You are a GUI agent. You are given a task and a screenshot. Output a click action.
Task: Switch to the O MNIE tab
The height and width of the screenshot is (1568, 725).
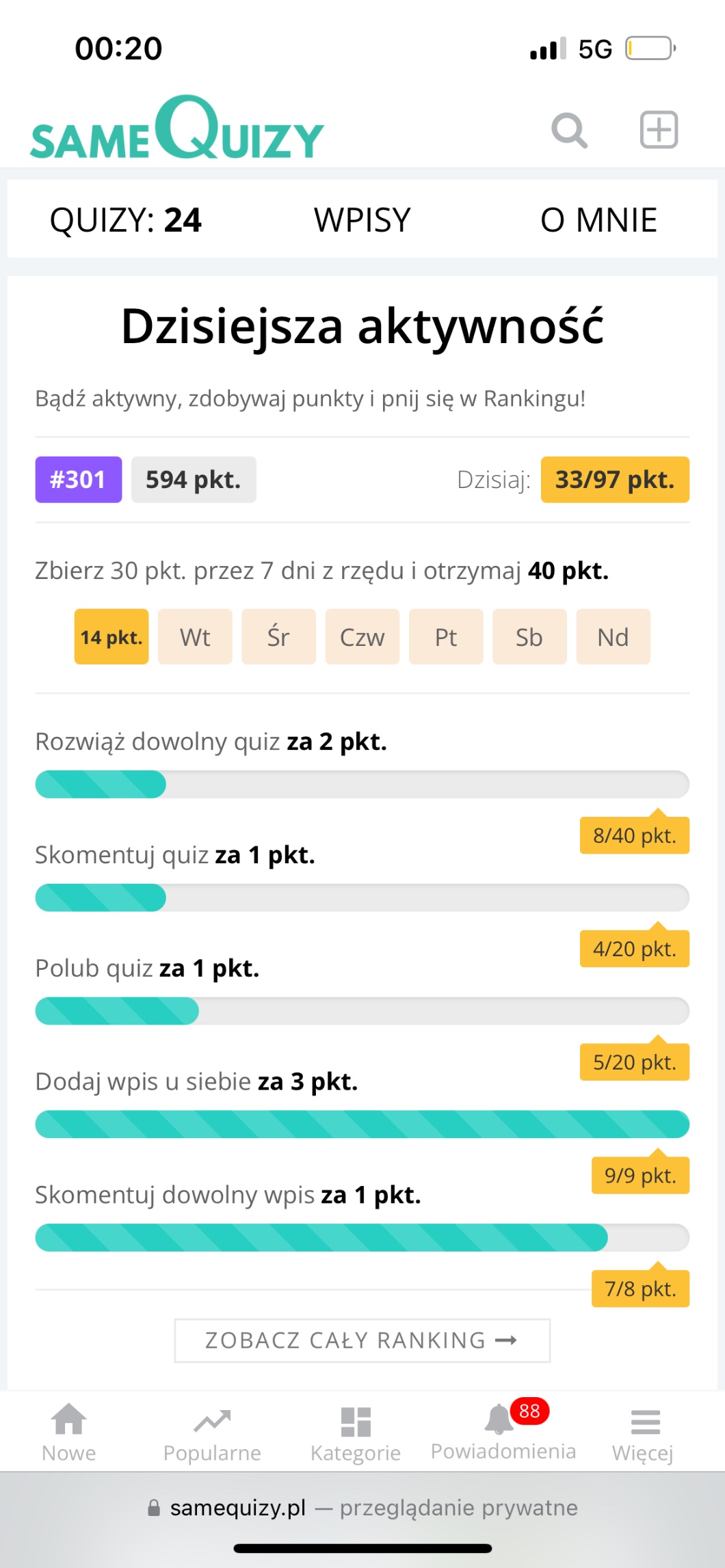(x=598, y=220)
